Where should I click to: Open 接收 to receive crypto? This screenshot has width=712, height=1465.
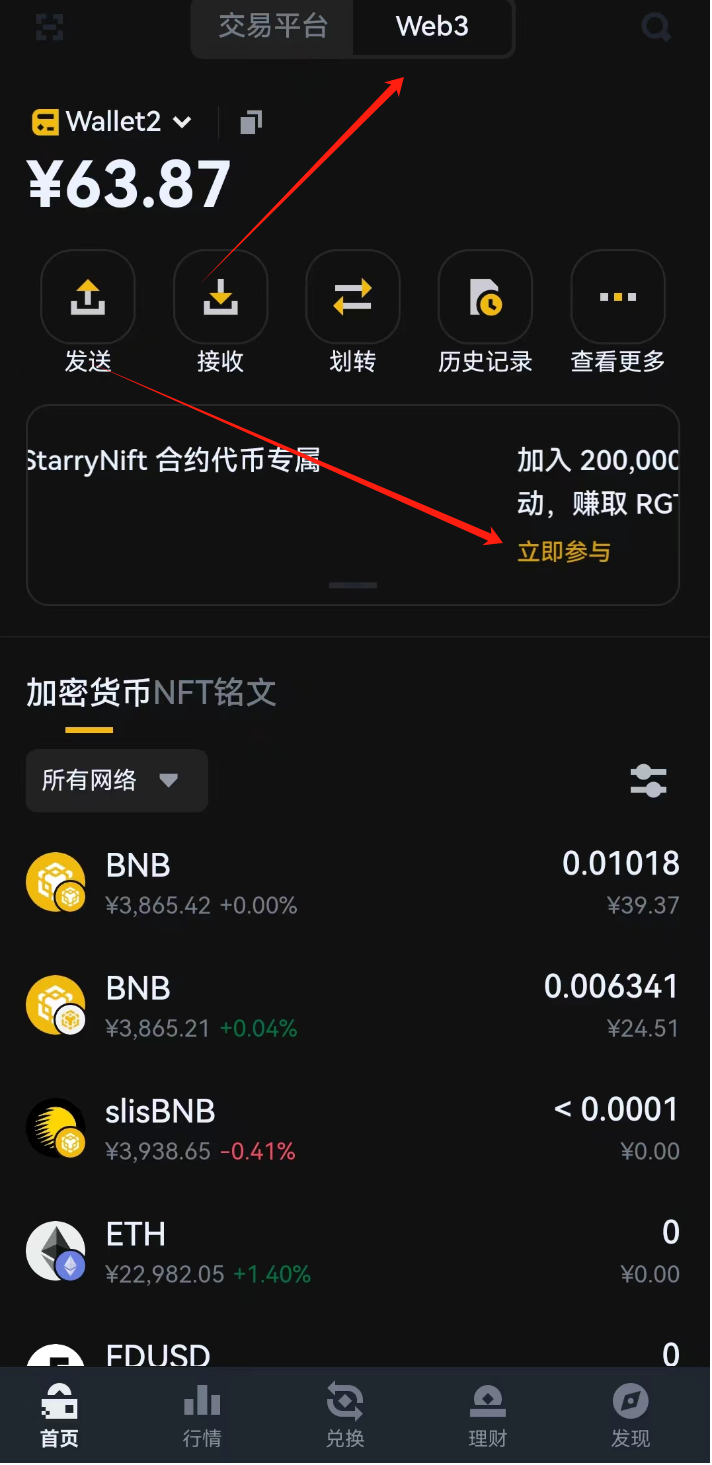220,298
